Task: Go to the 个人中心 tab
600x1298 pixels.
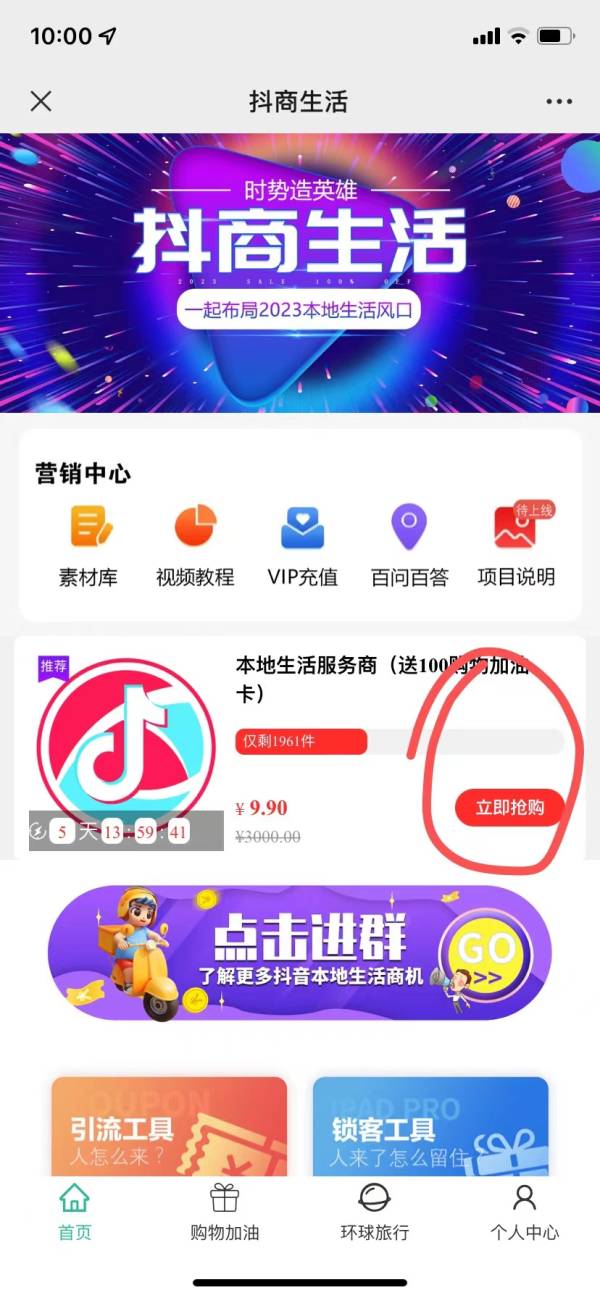Action: pos(524,1211)
